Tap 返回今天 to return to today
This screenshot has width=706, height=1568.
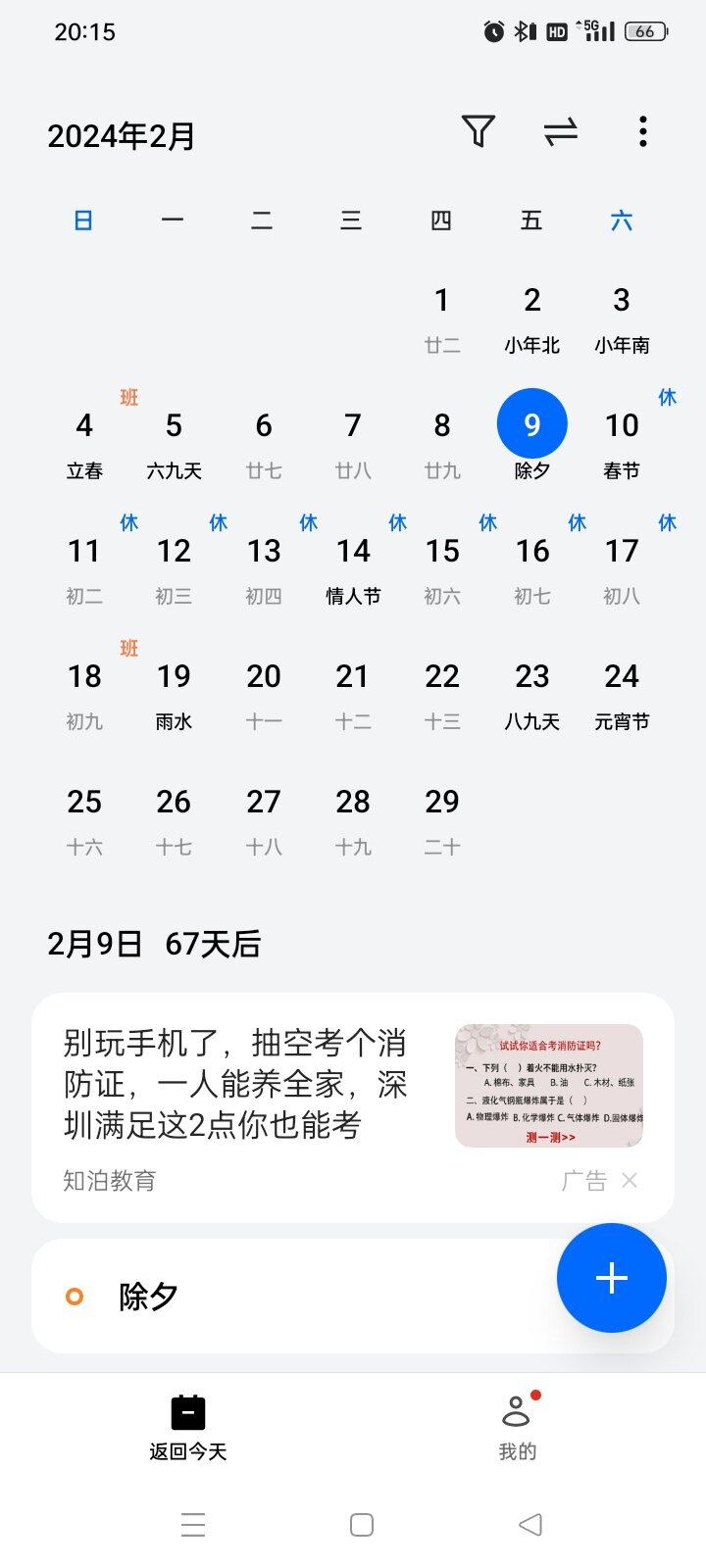[187, 1427]
